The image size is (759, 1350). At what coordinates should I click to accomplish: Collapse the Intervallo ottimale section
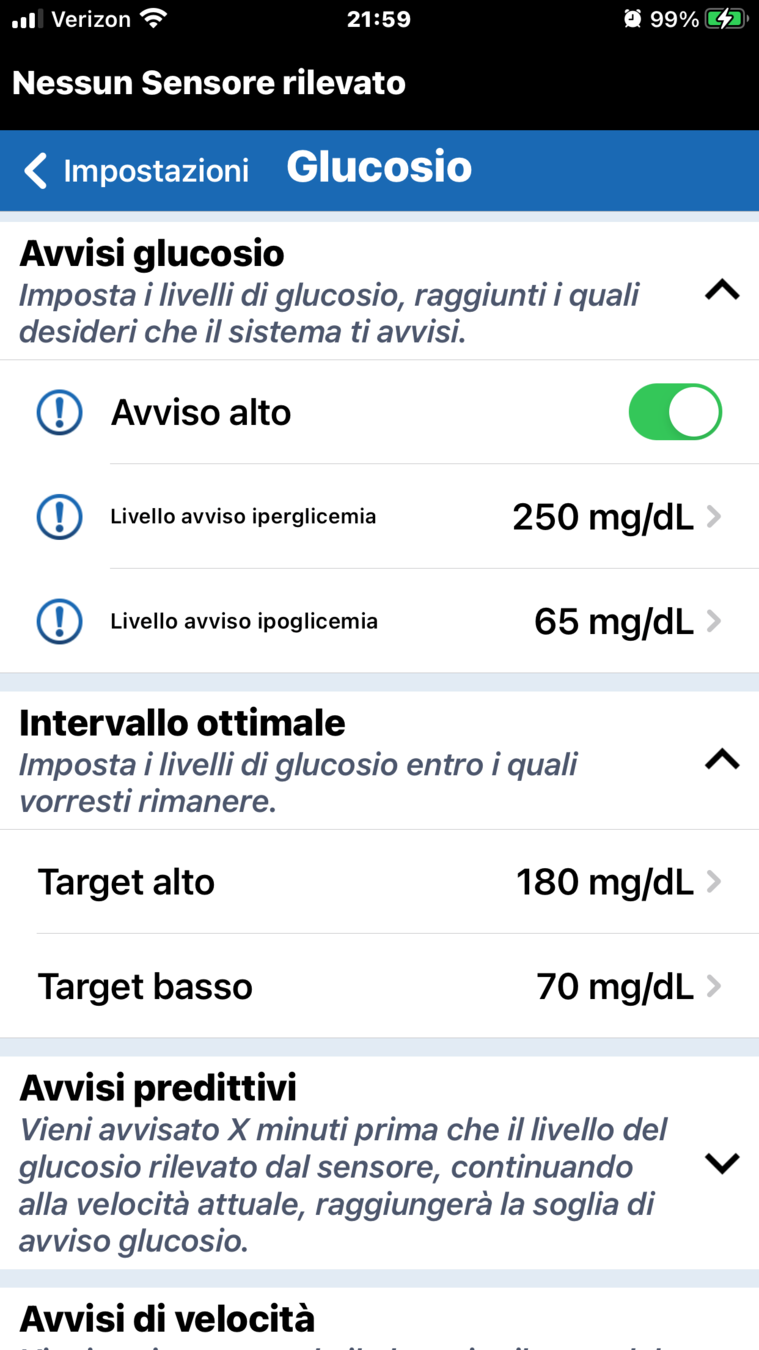point(721,760)
